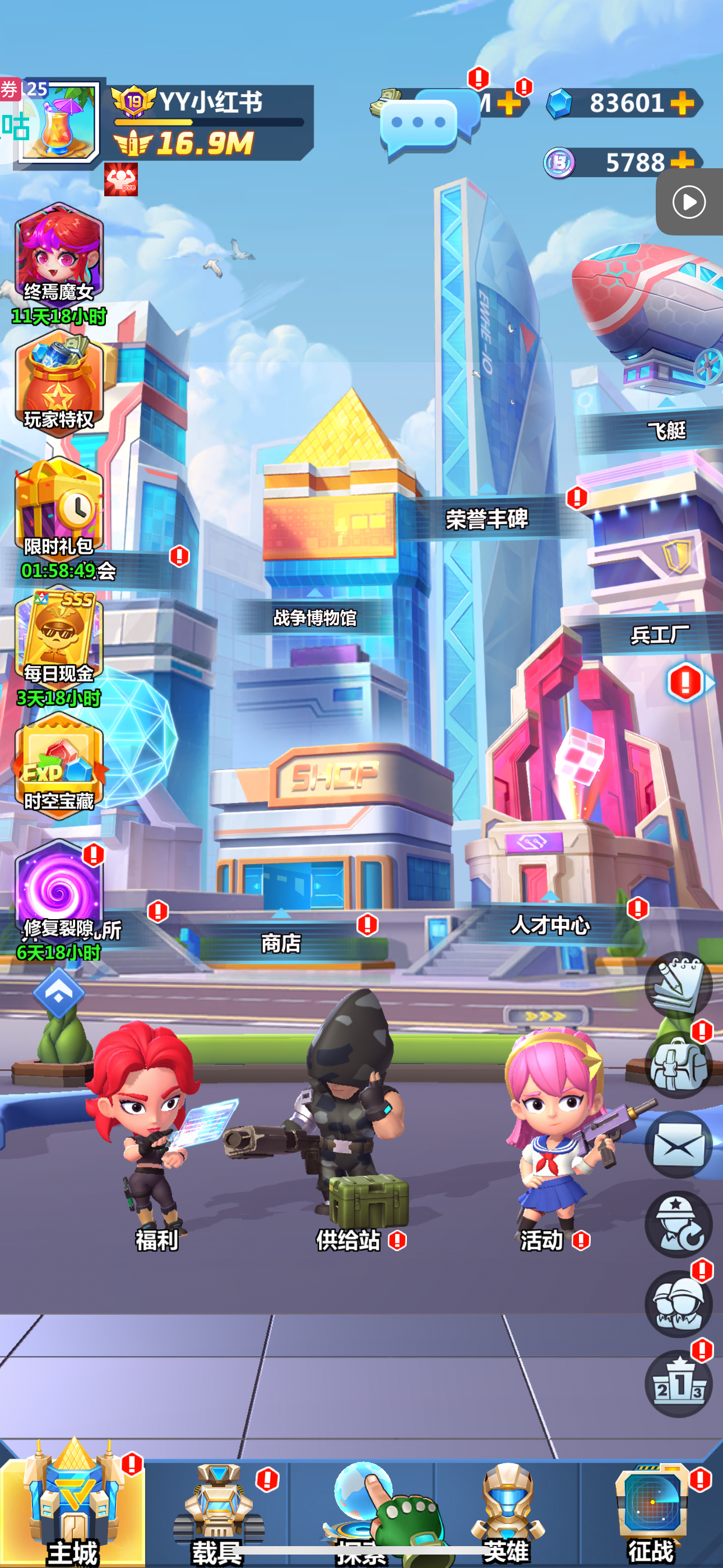The image size is (723, 1568).
Task: Open the mail envelope icon
Action: click(x=678, y=1145)
